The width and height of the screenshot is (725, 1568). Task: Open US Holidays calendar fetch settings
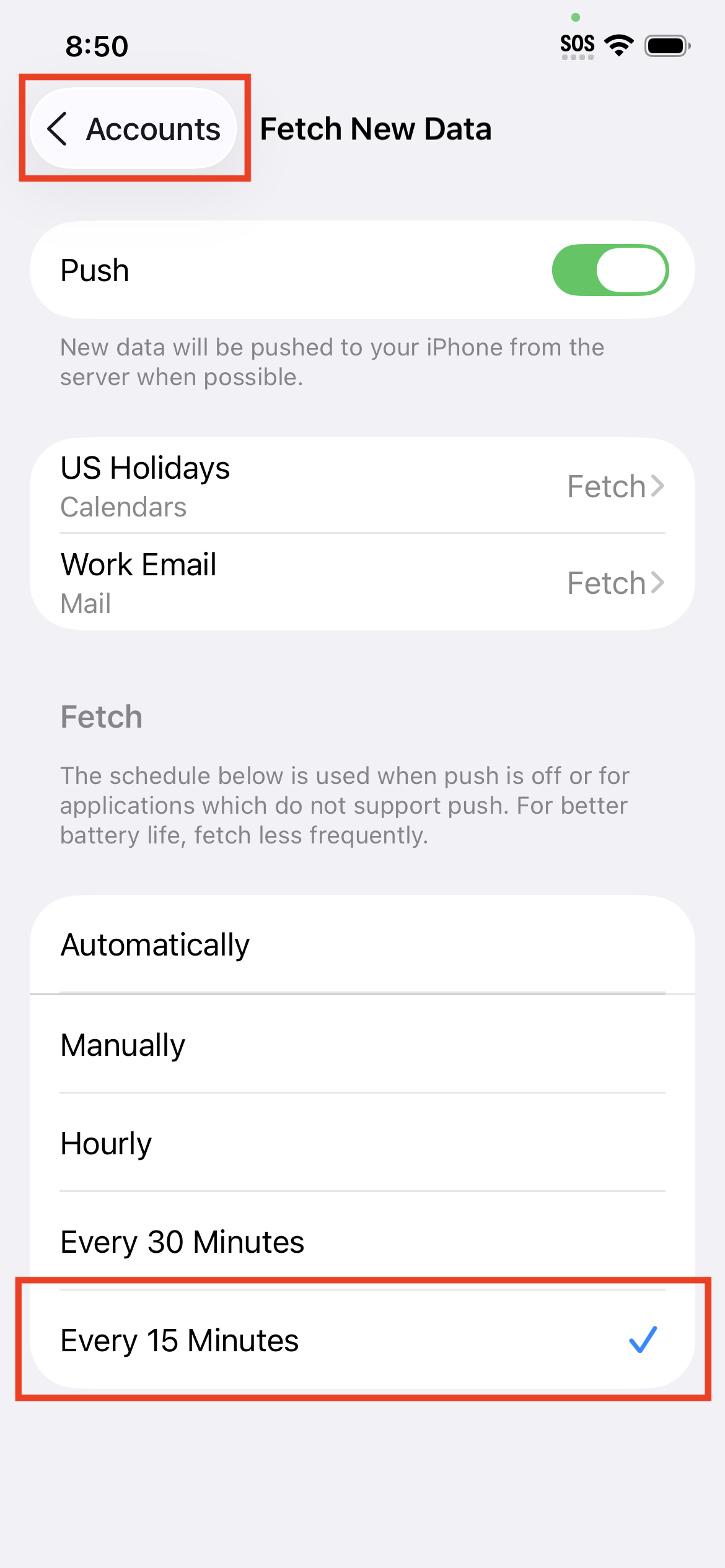pos(362,486)
